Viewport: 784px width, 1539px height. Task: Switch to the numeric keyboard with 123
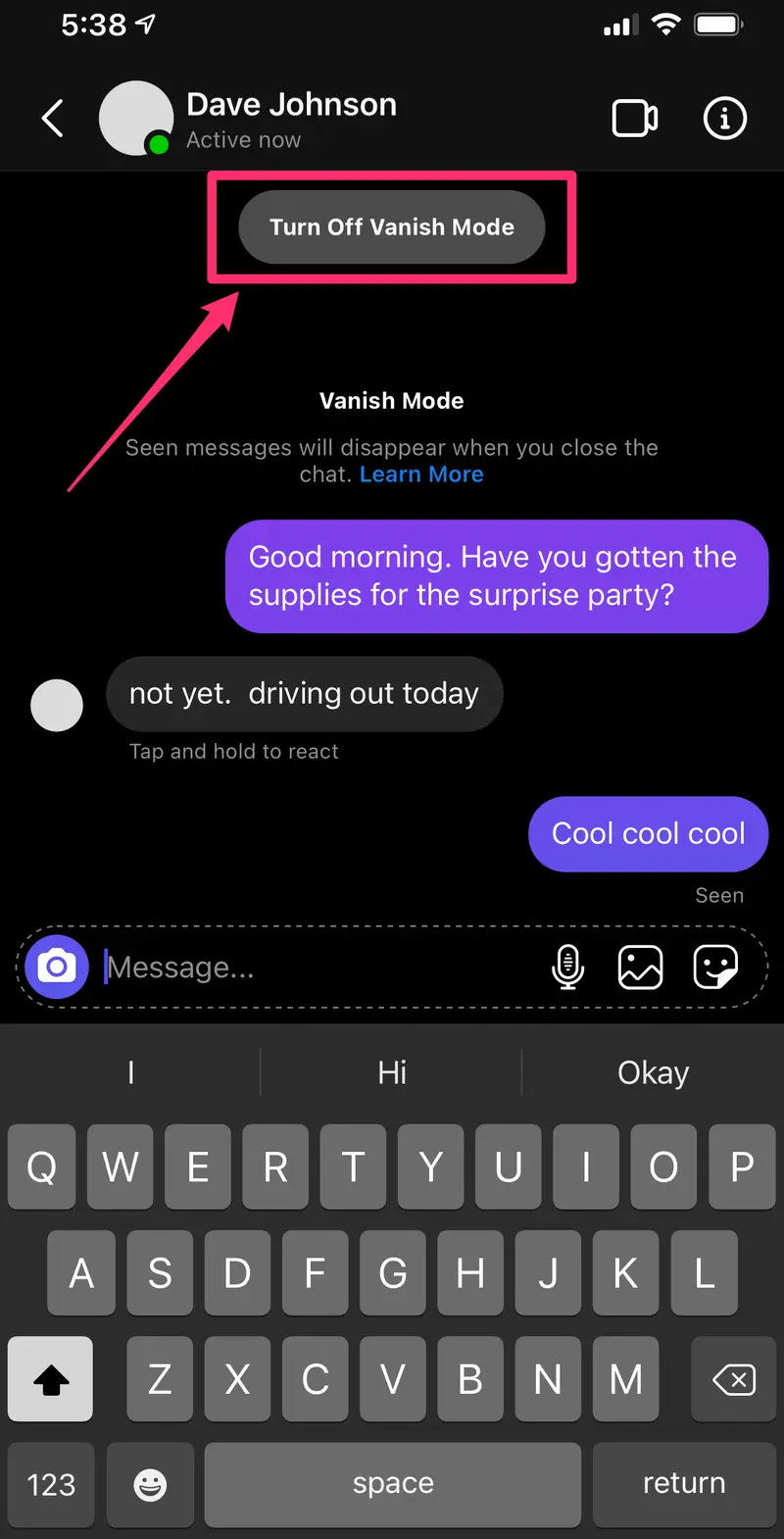coord(50,1485)
